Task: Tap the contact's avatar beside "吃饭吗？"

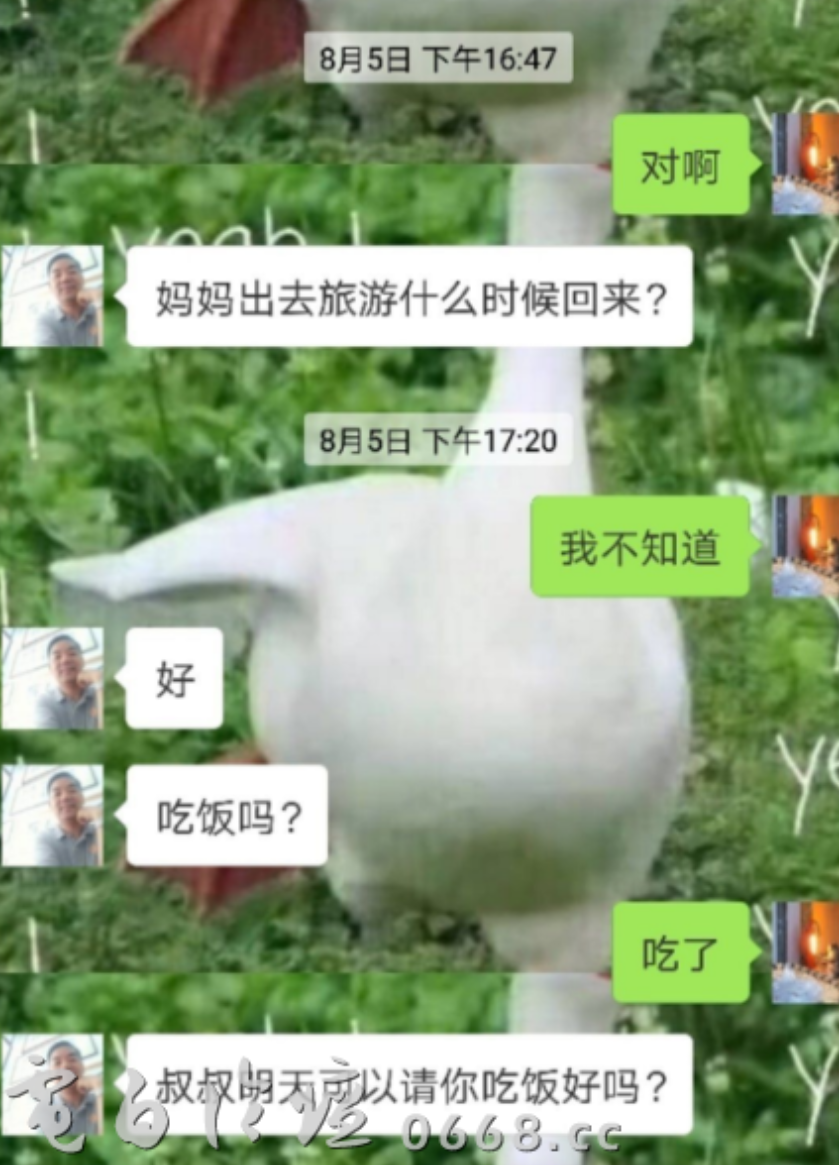Action: [52, 816]
